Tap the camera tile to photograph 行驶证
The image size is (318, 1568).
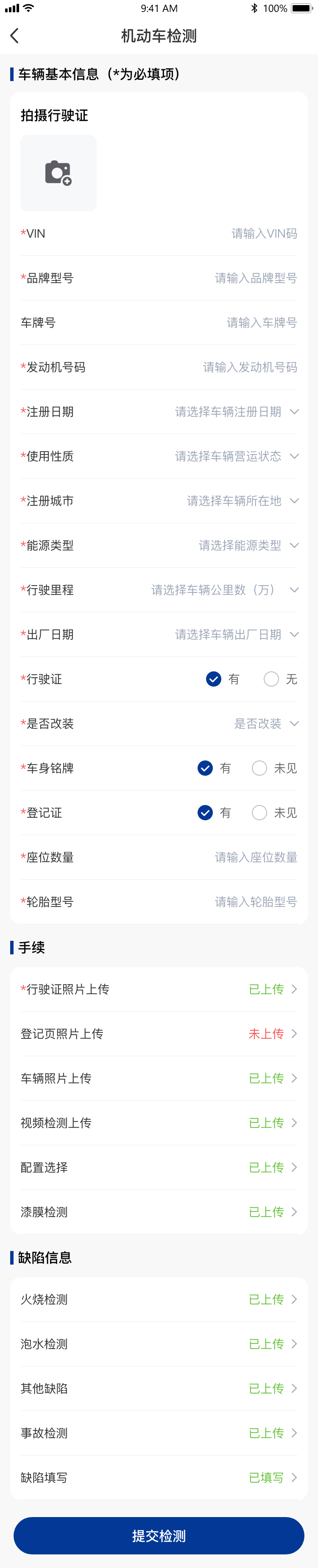click(59, 173)
